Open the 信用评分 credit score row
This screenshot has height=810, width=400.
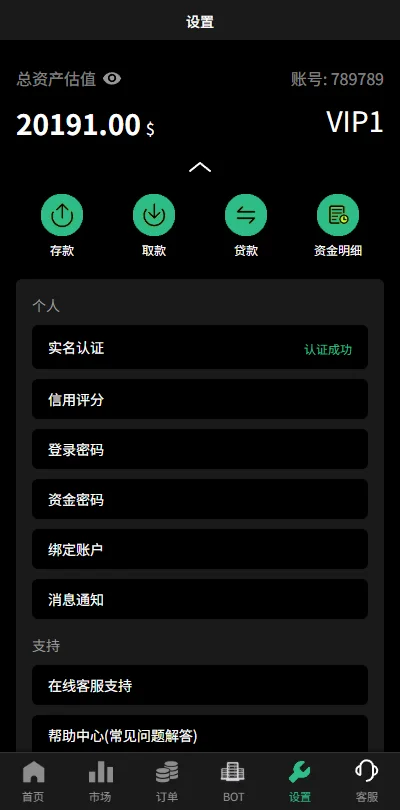click(200, 399)
